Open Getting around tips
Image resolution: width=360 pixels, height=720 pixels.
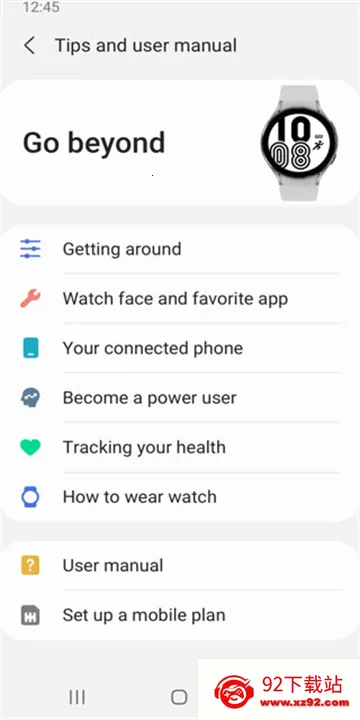tap(180, 249)
